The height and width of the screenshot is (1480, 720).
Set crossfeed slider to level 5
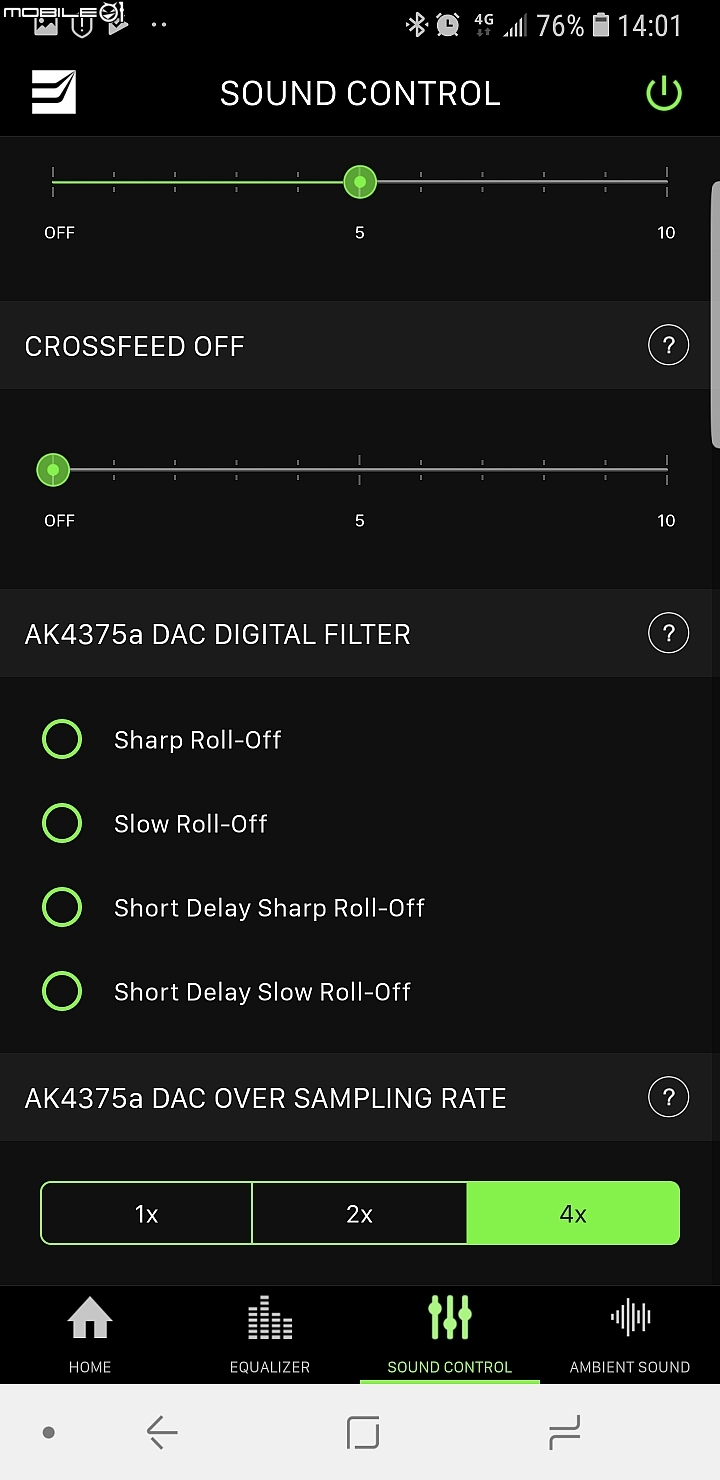360,469
